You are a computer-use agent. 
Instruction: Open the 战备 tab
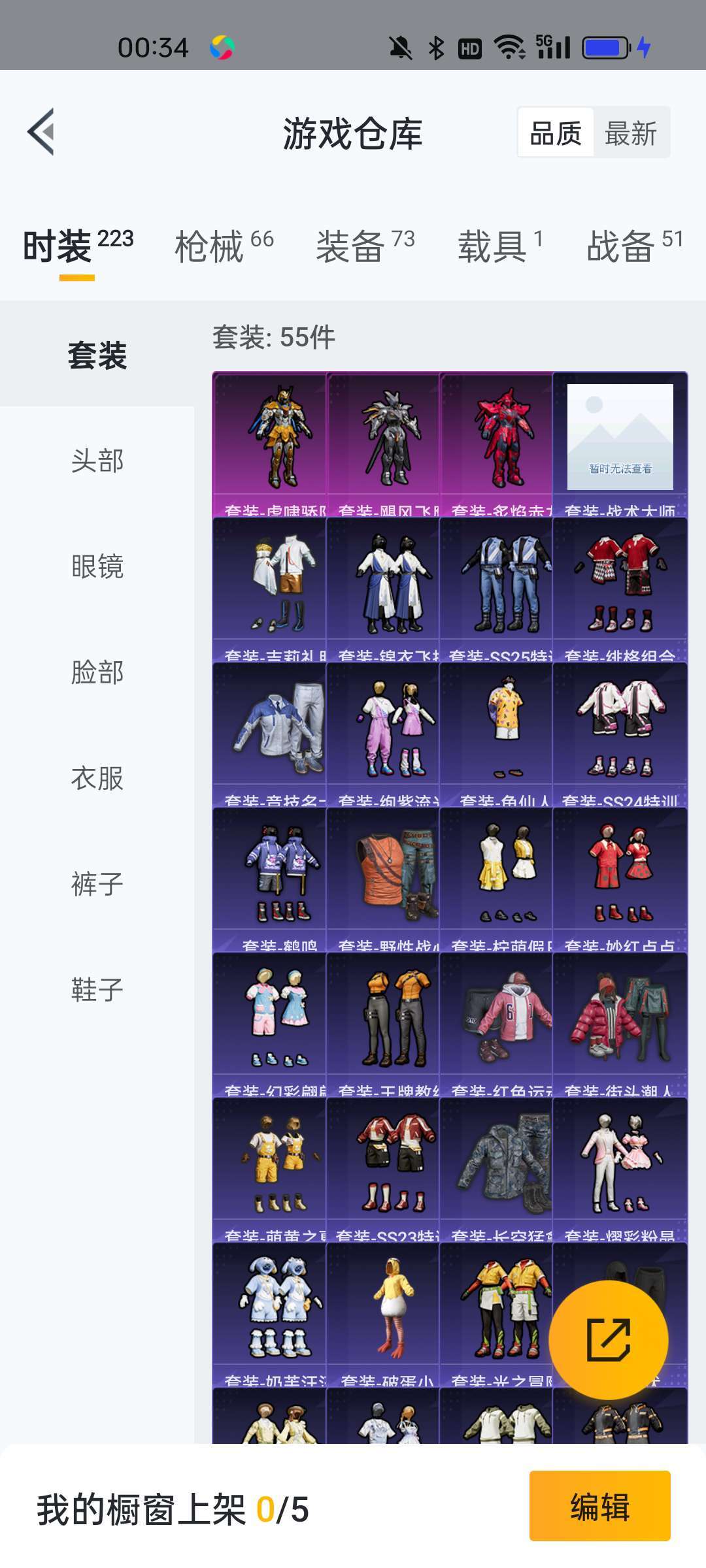coord(635,246)
